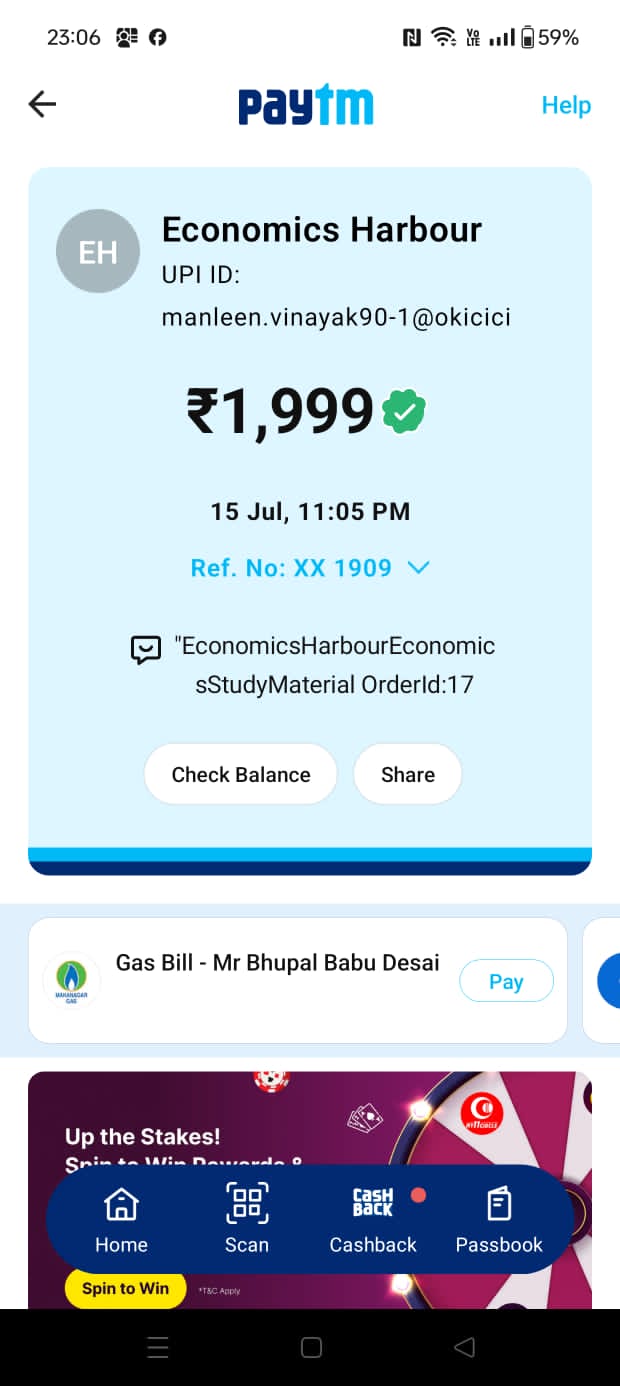Open Gas Bill card for Bhupal Babu Desai
Image resolution: width=620 pixels, height=1386 pixels.
277,964
